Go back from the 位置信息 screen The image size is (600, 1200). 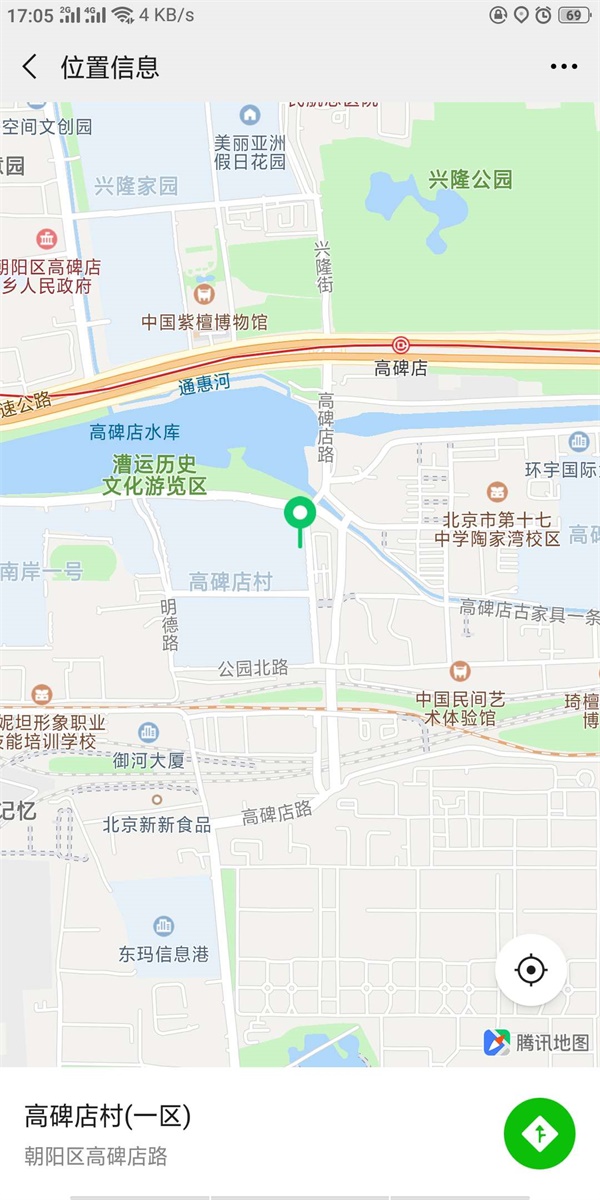[30, 67]
